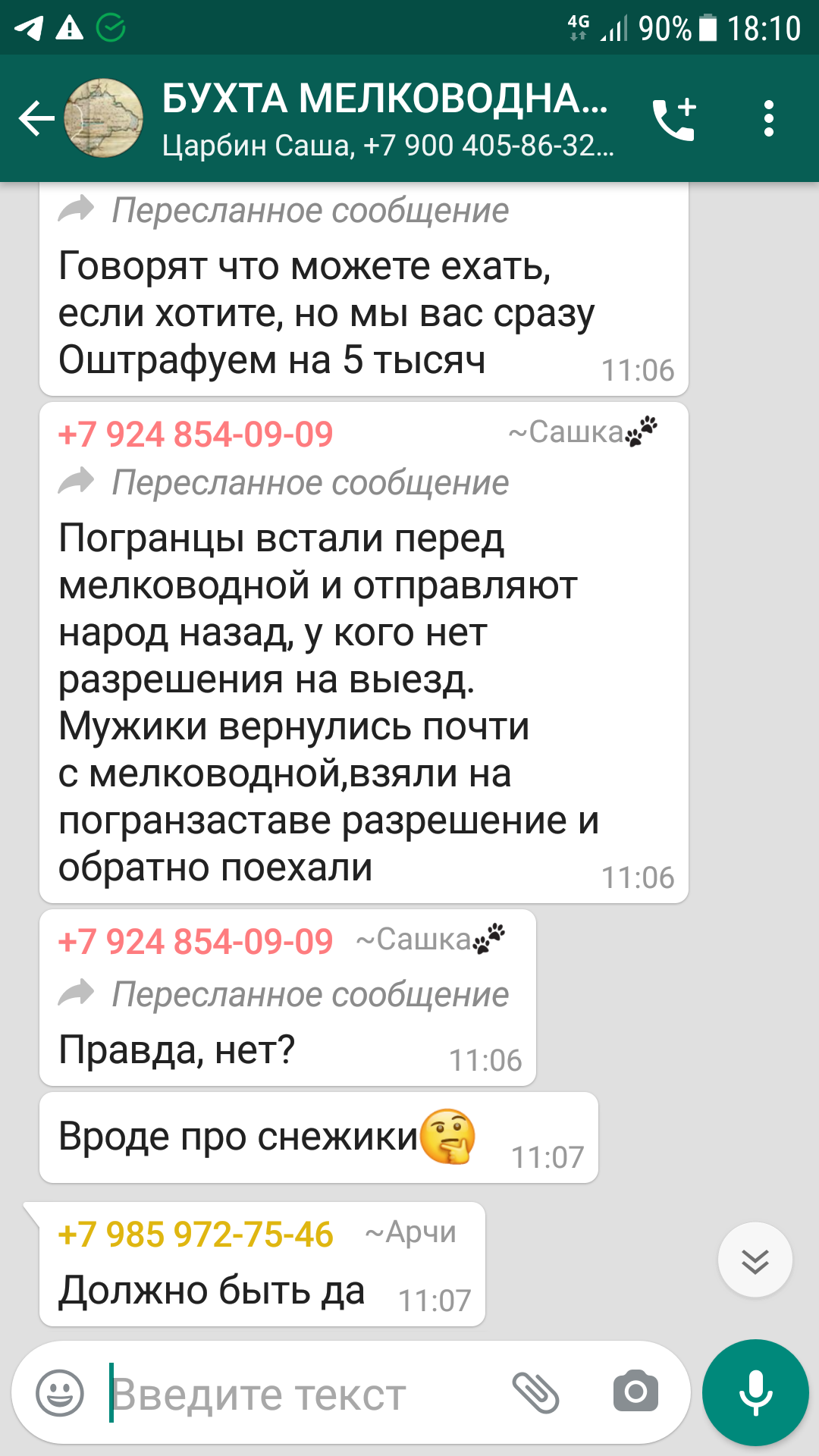Screen dimensions: 819x1456
Task: Open БУХТА МЕЛКОВОДНАЯ group info
Action: [x=387, y=118]
